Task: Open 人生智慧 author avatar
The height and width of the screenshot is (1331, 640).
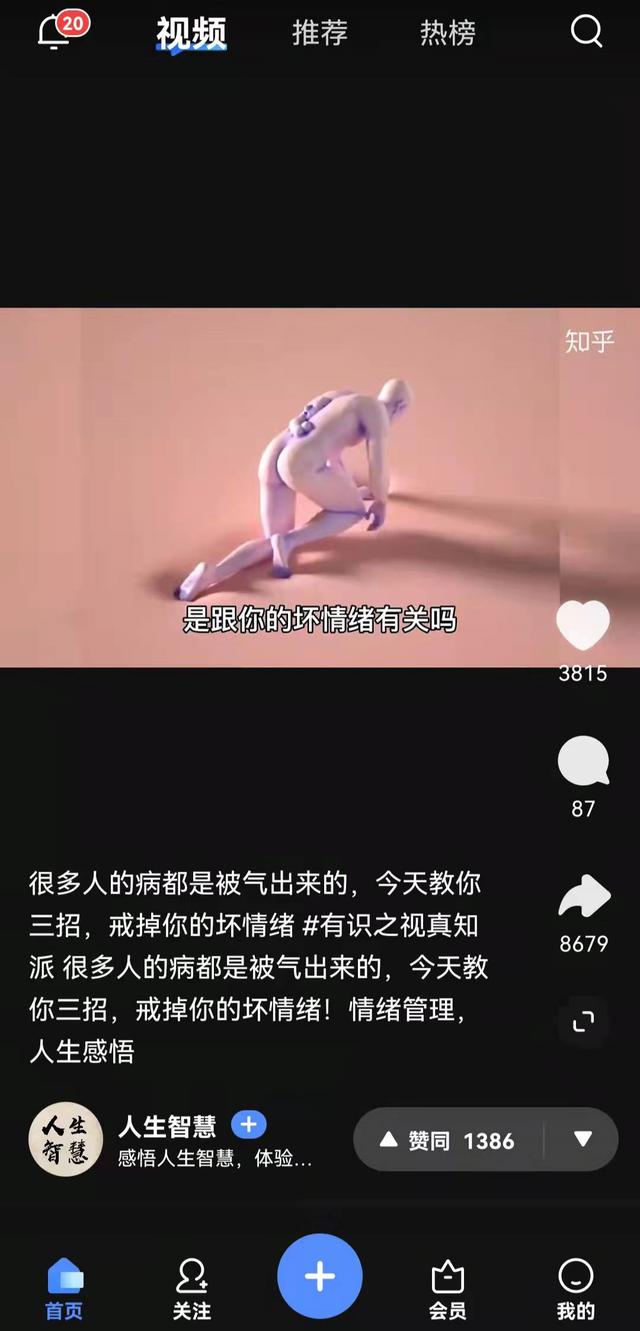Action: pyautogui.click(x=66, y=1140)
